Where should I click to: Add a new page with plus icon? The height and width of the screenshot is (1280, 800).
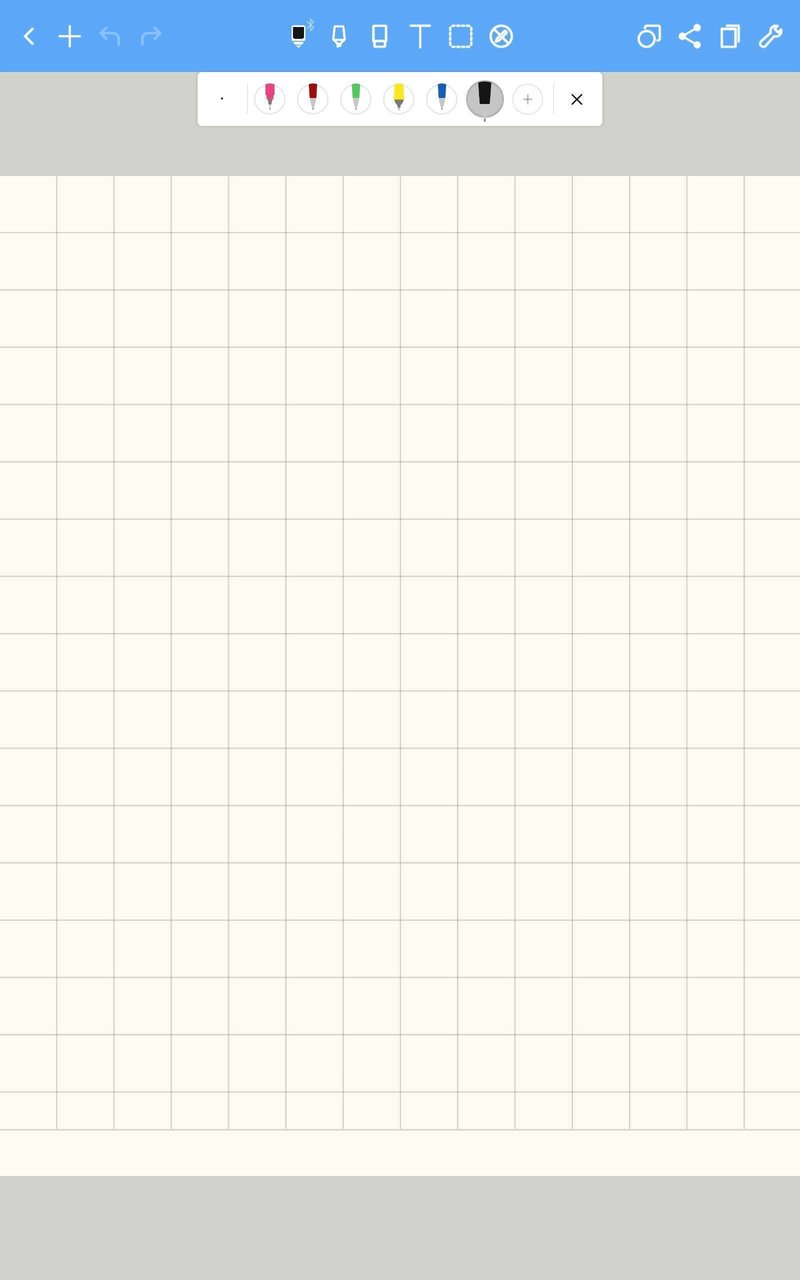(69, 37)
